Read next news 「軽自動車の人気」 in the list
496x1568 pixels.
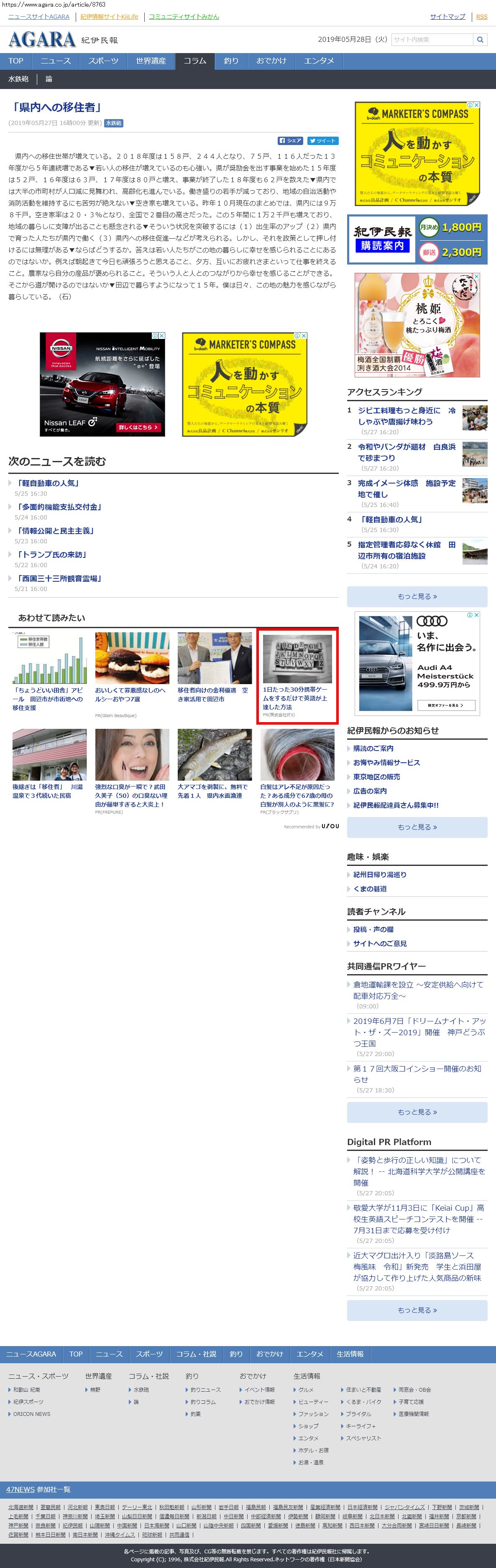click(48, 483)
